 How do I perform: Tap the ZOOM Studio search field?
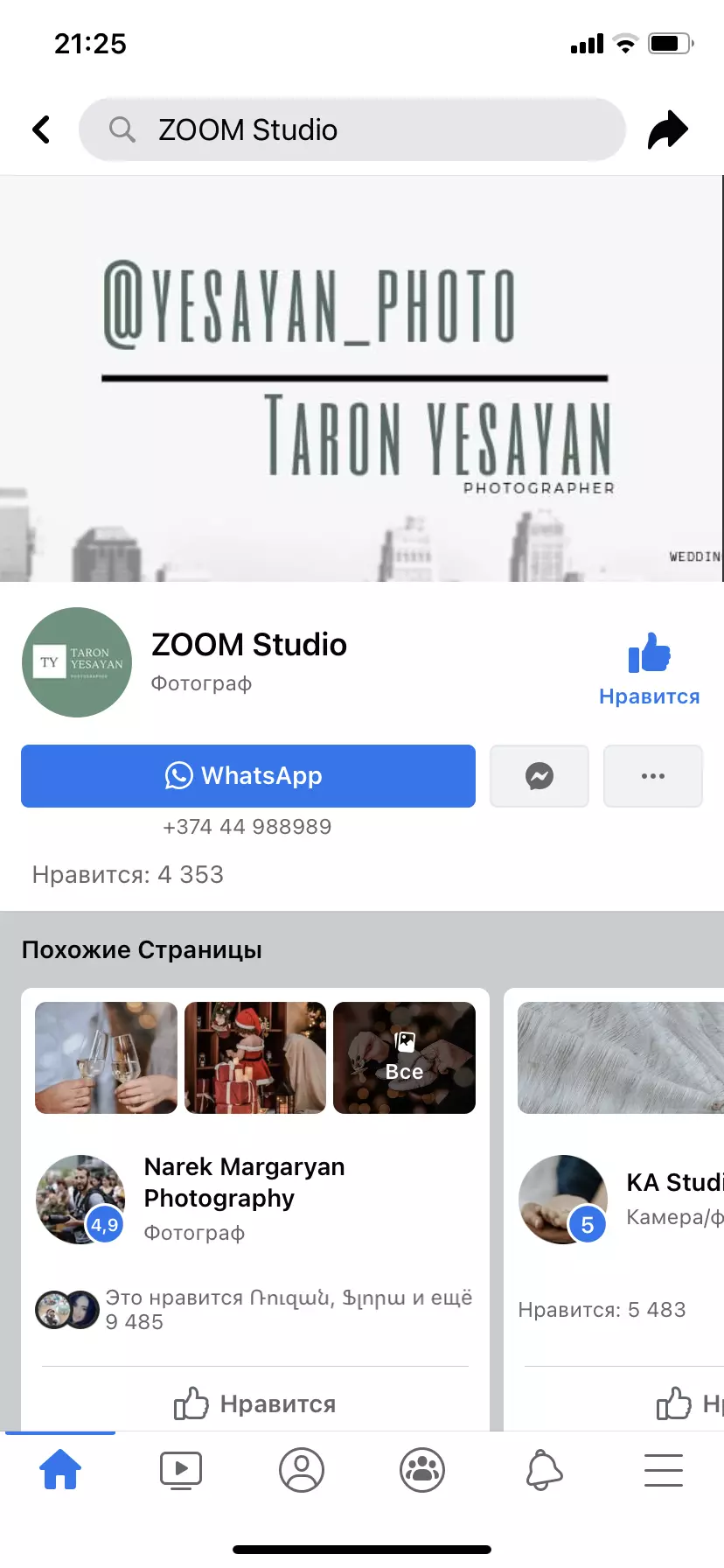tap(352, 129)
